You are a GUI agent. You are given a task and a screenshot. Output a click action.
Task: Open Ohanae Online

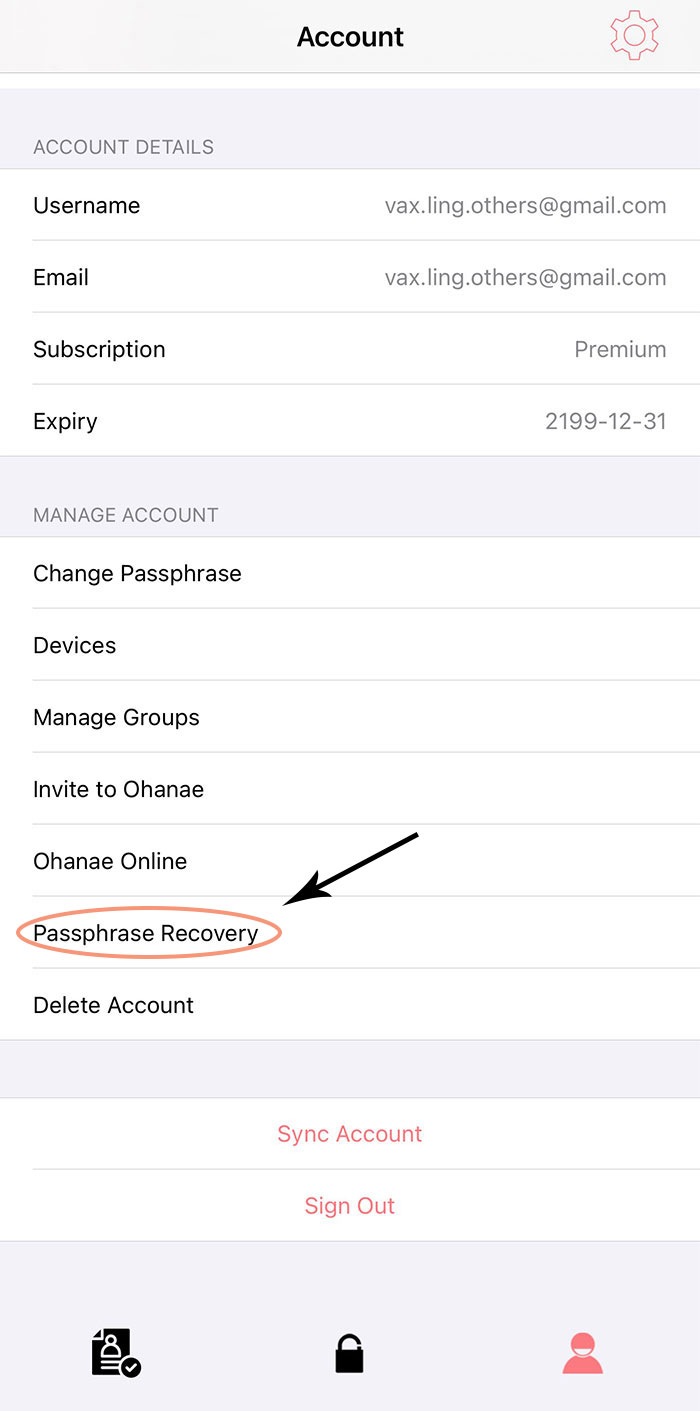(350, 861)
